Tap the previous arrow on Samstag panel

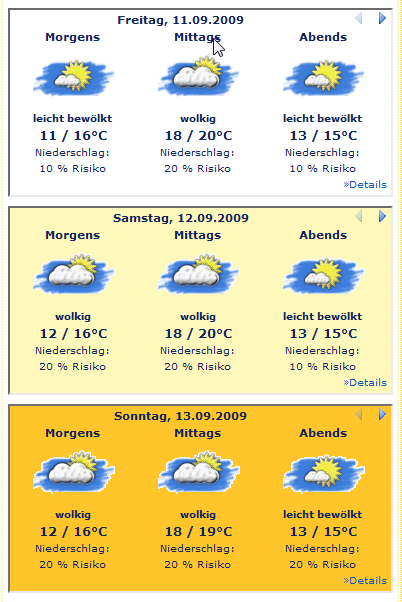359,216
